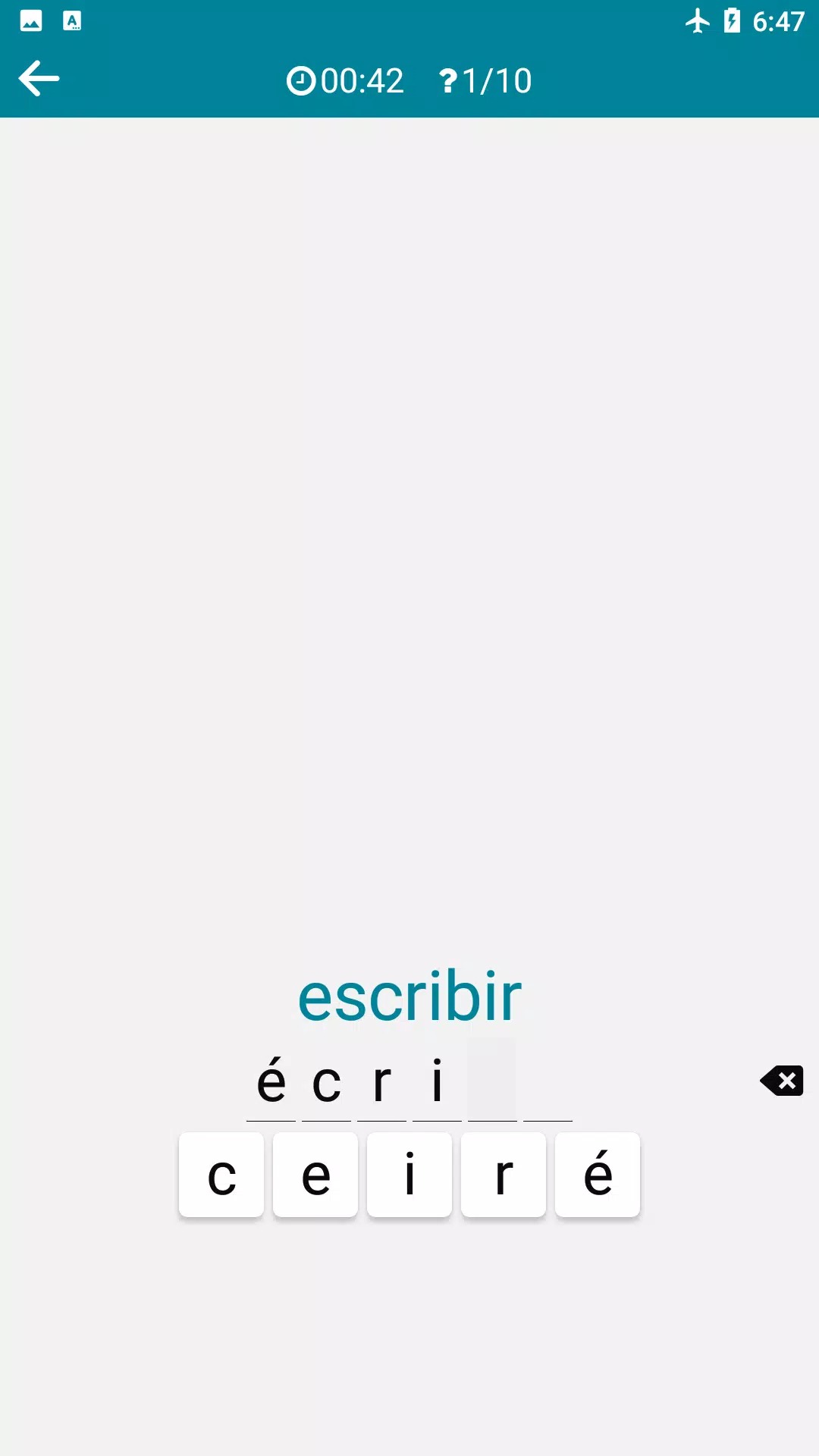Tap the letter tile 'c'
Viewport: 819px width, 1456px height.
[221, 1175]
